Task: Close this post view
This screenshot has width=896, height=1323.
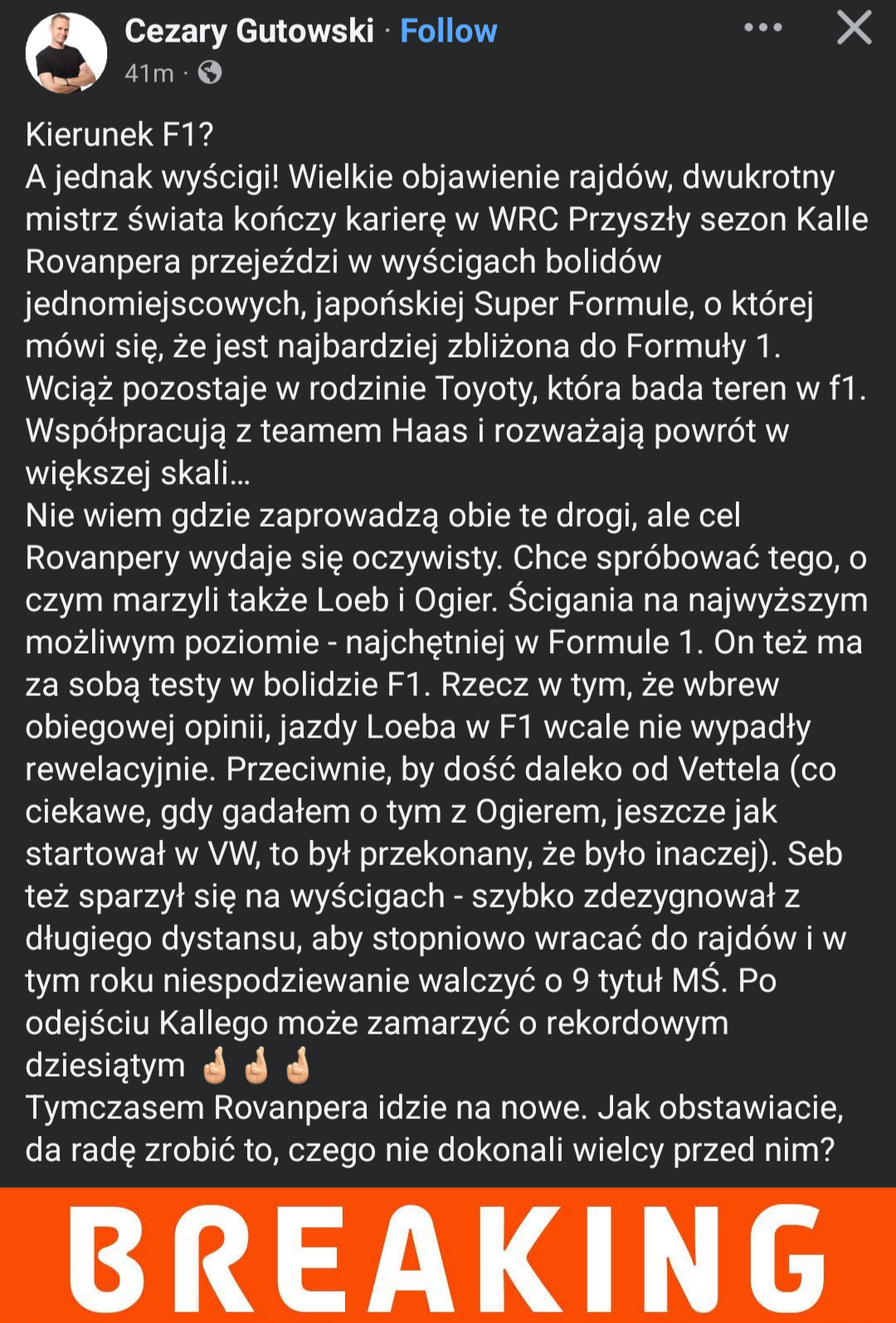Action: (854, 28)
